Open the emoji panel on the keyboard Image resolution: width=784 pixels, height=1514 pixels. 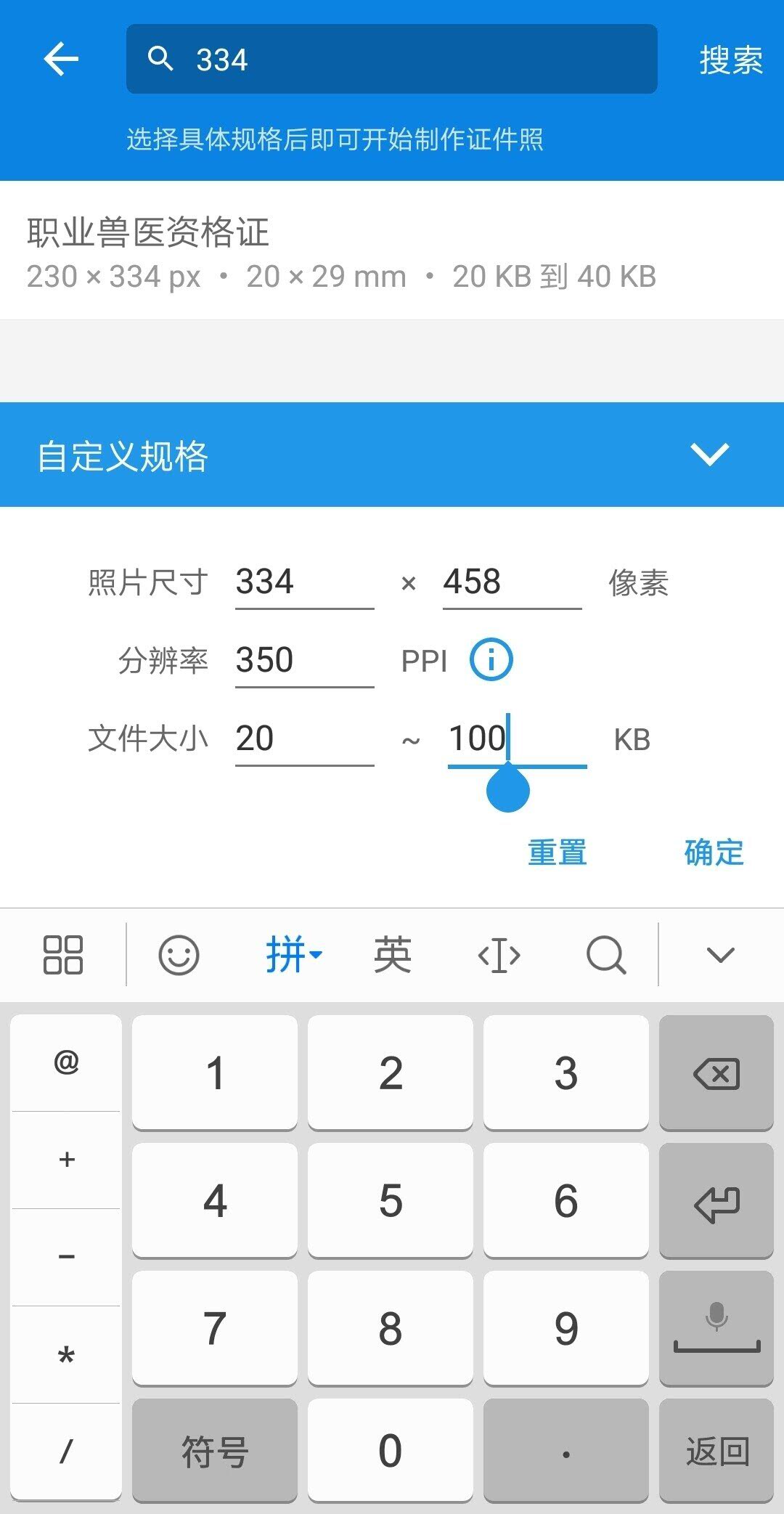(179, 955)
